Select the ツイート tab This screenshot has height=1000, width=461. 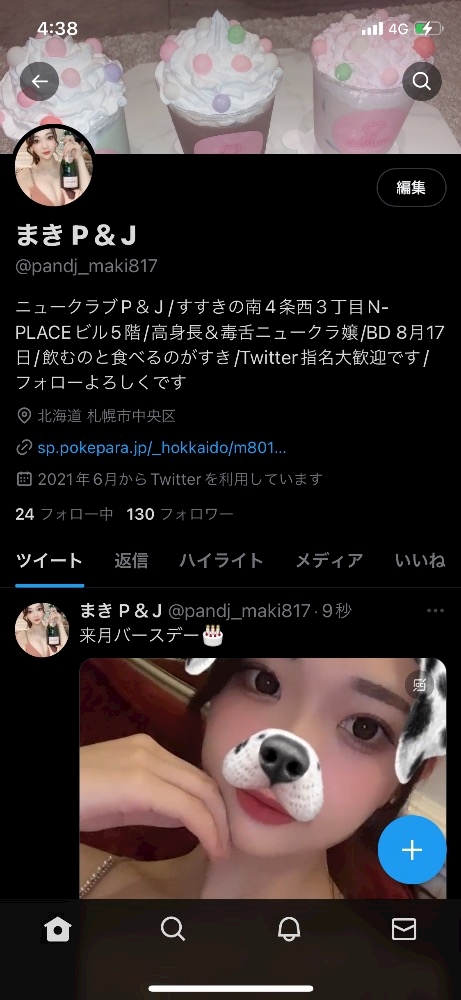[x=49, y=561]
